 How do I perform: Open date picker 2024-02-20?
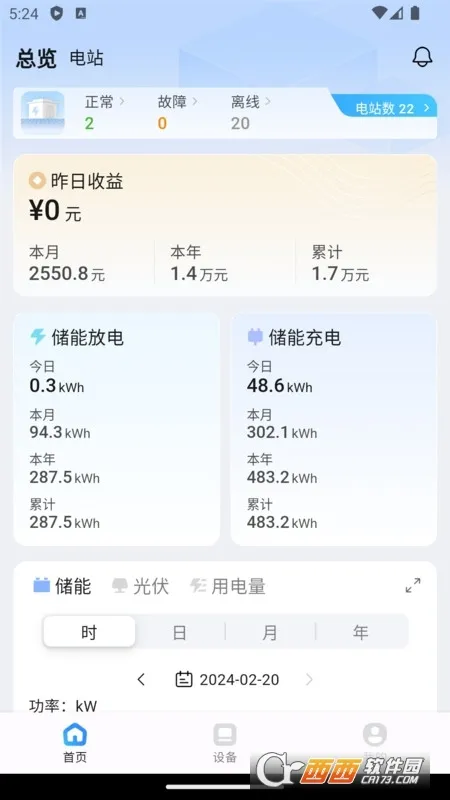(x=228, y=680)
